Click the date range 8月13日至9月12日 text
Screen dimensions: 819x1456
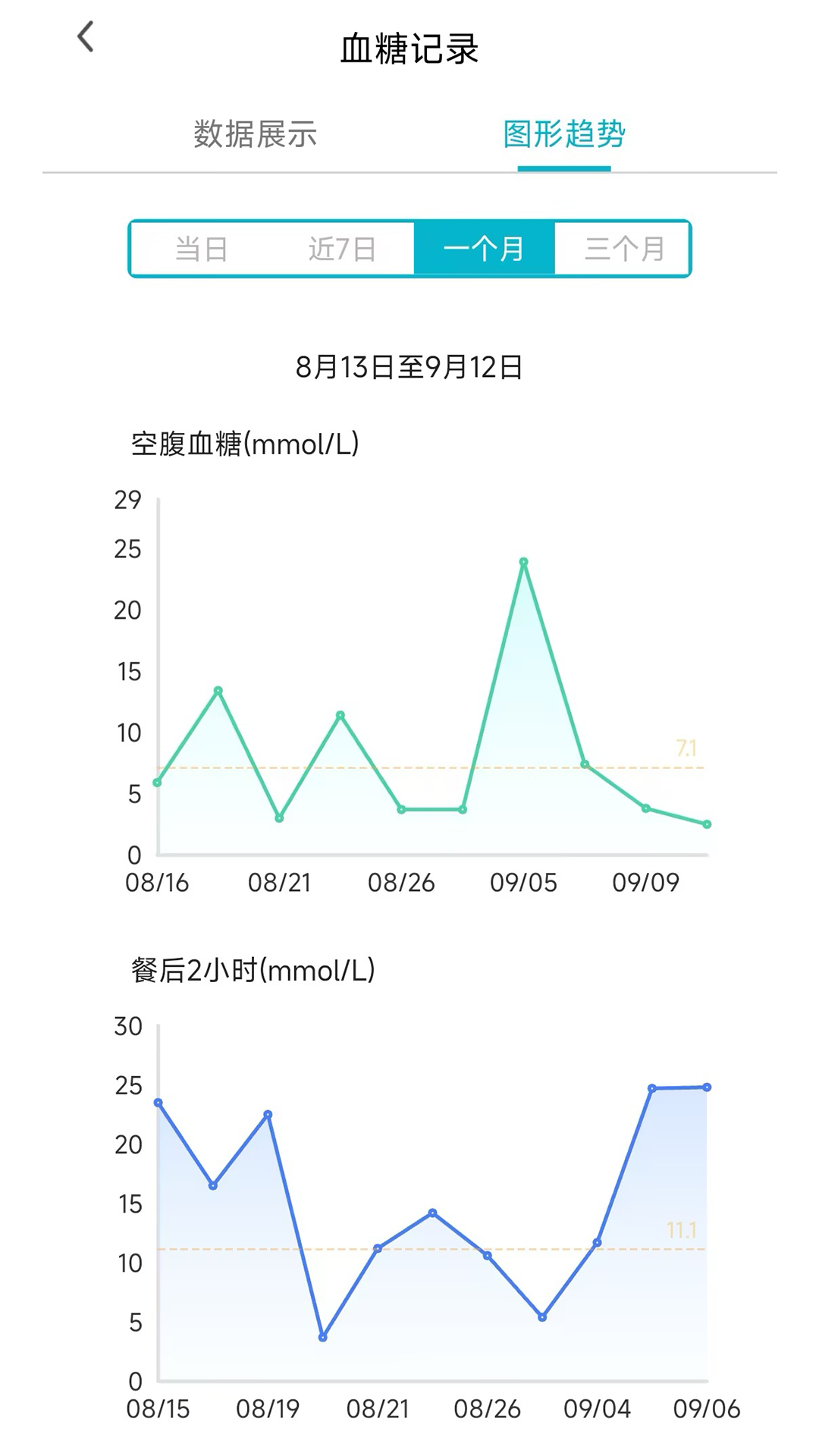pos(409,366)
